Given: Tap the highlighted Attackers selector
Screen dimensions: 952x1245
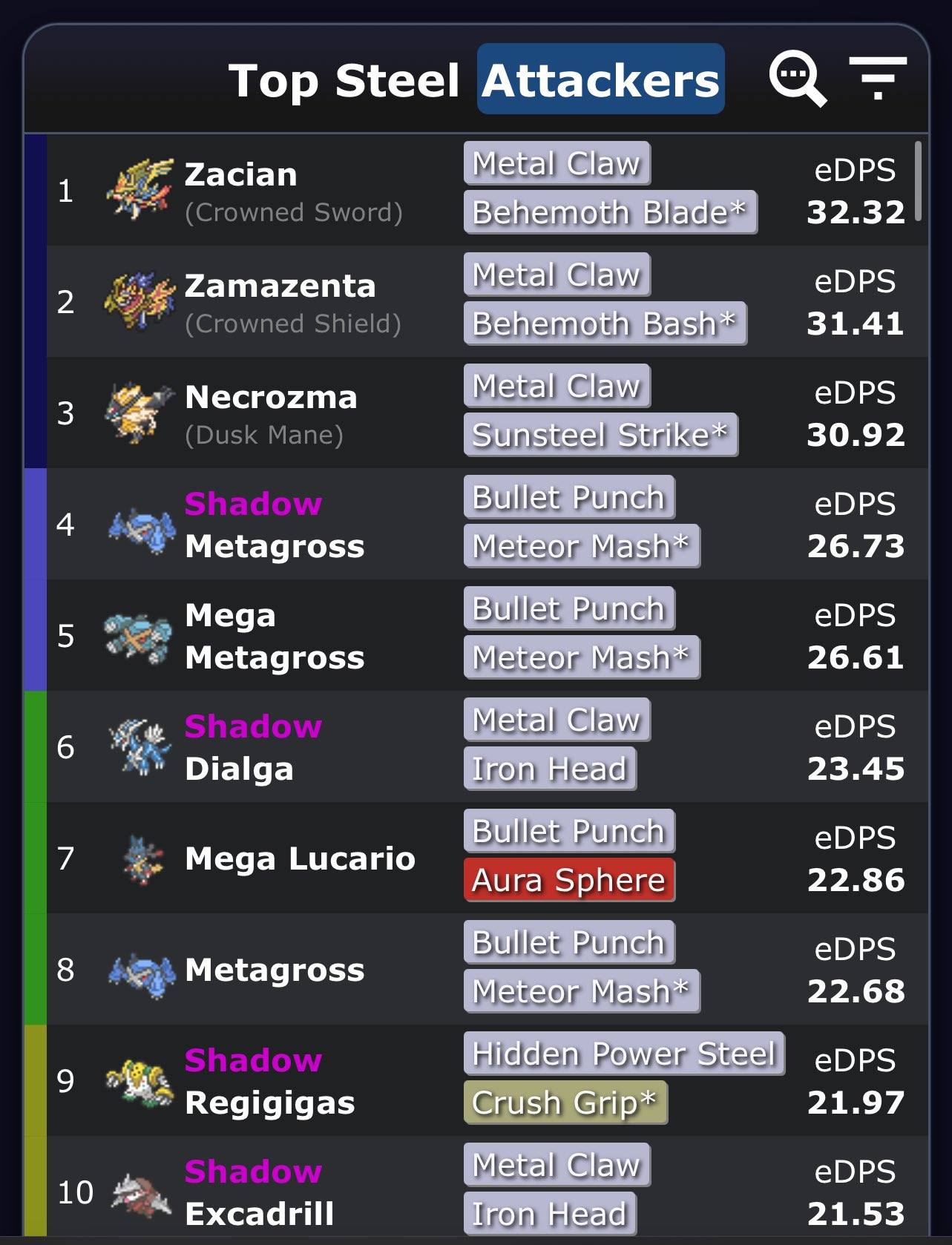Looking at the screenshot, I should pyautogui.click(x=600, y=79).
